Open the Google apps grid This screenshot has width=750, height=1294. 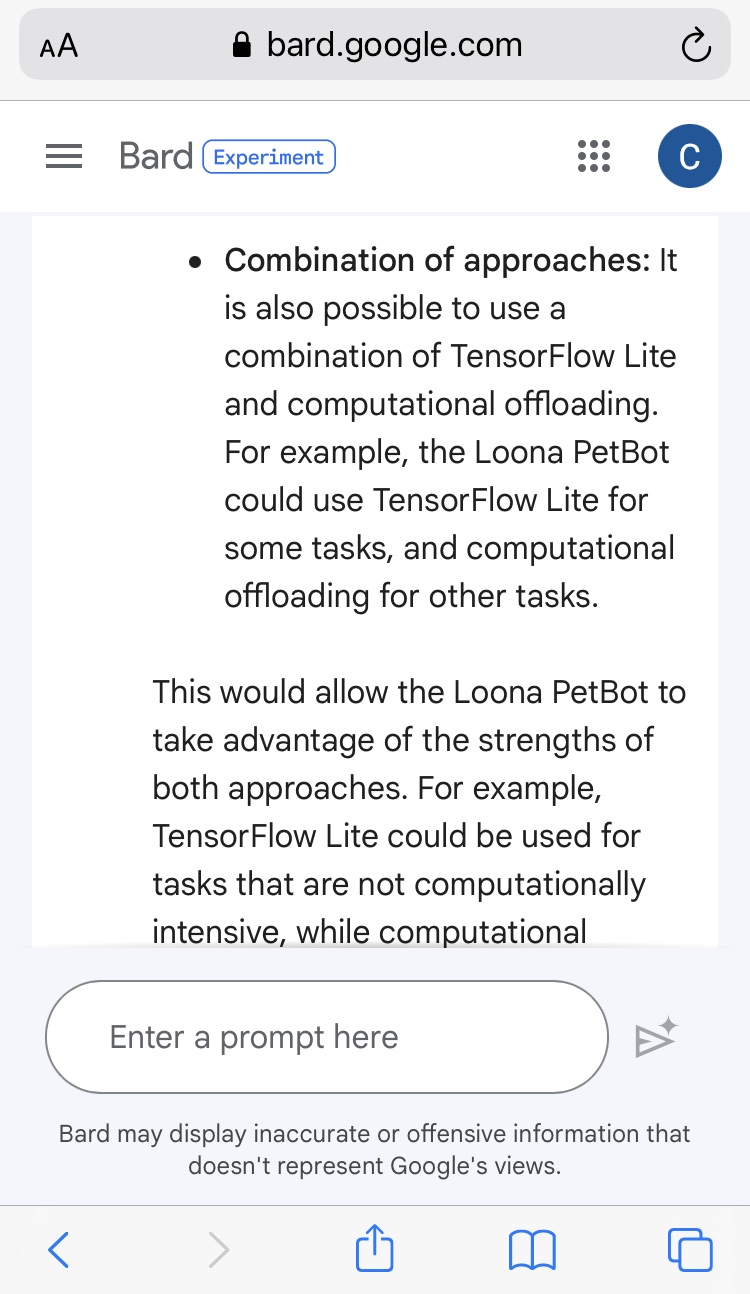click(594, 157)
